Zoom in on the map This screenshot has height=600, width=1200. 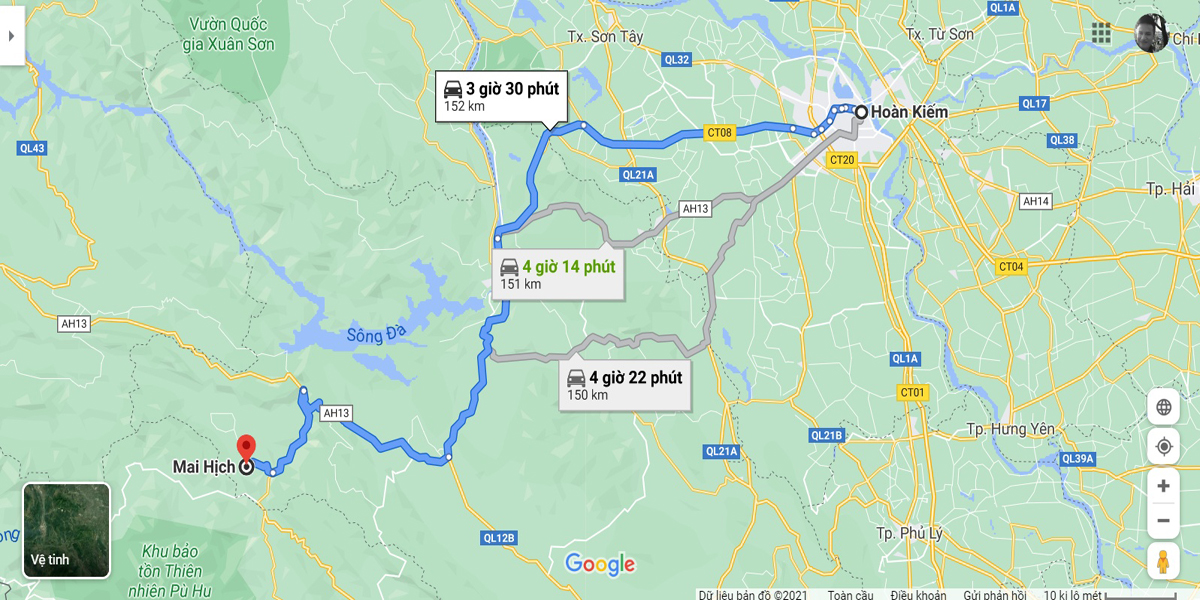tap(1163, 486)
